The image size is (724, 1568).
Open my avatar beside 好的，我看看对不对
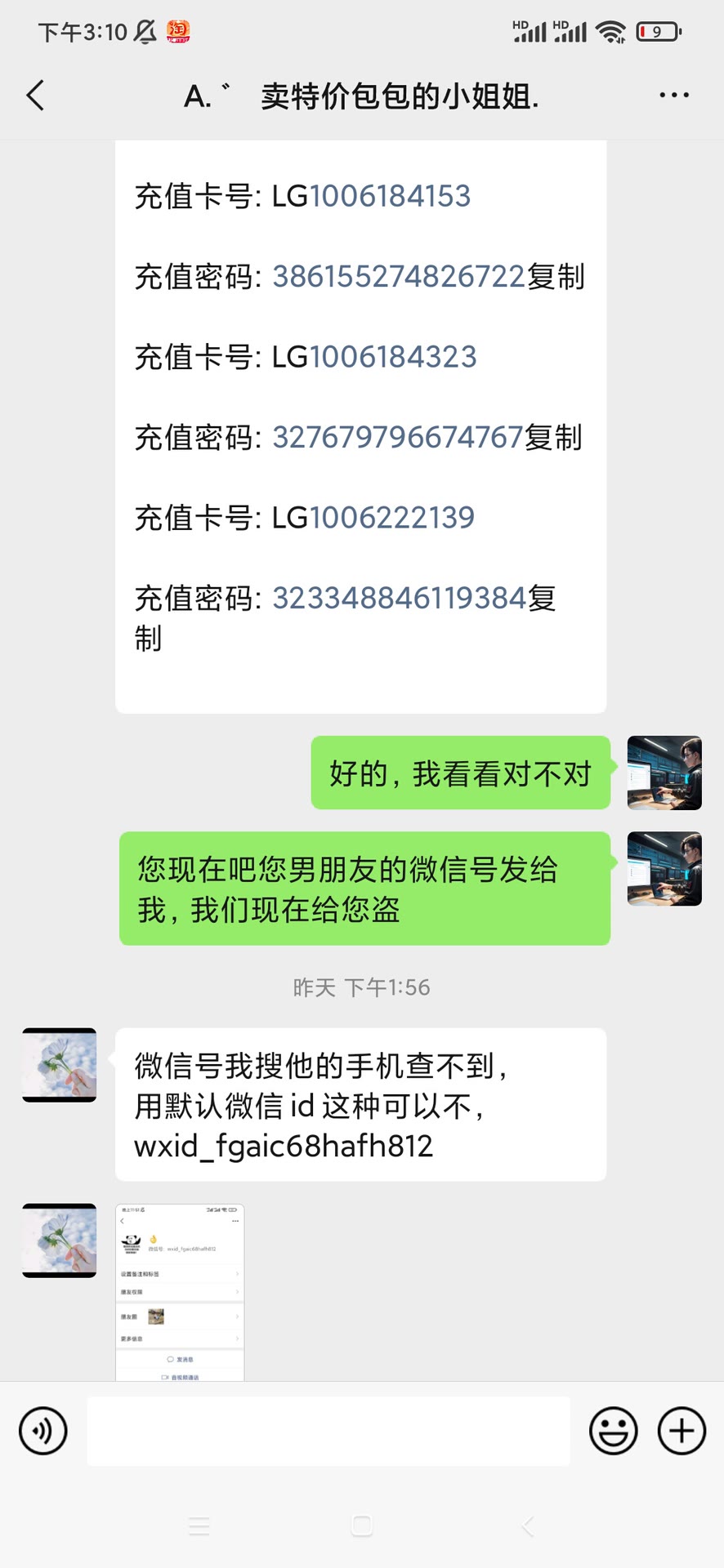coord(664,773)
